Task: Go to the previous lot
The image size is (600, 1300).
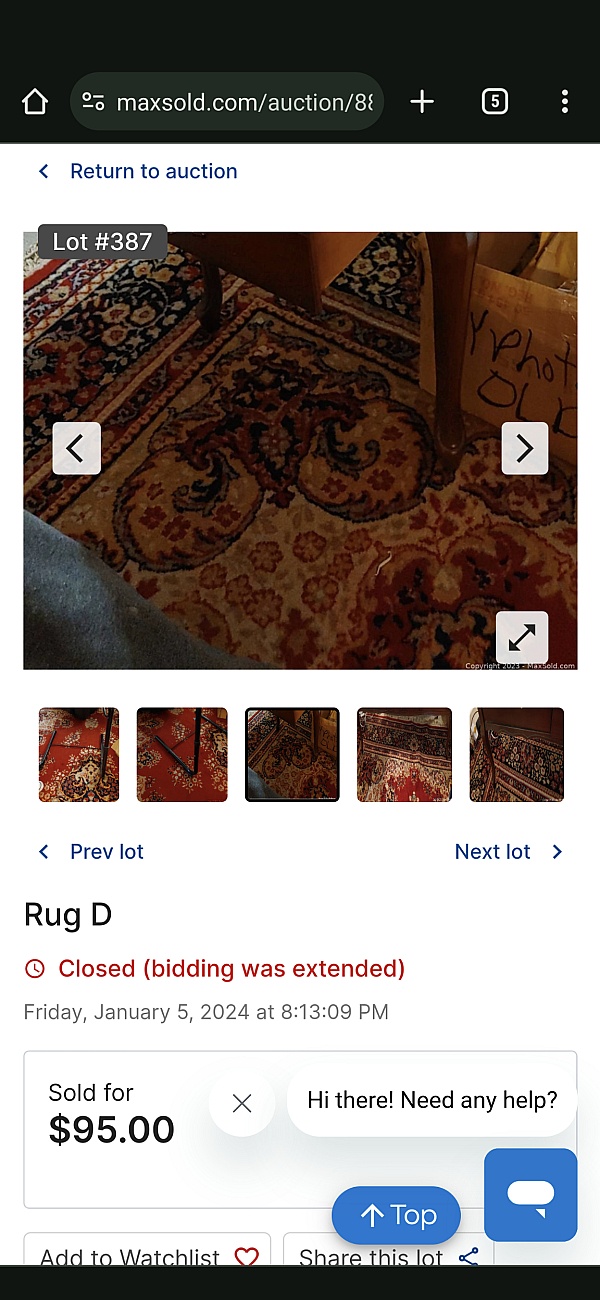Action: (x=91, y=851)
